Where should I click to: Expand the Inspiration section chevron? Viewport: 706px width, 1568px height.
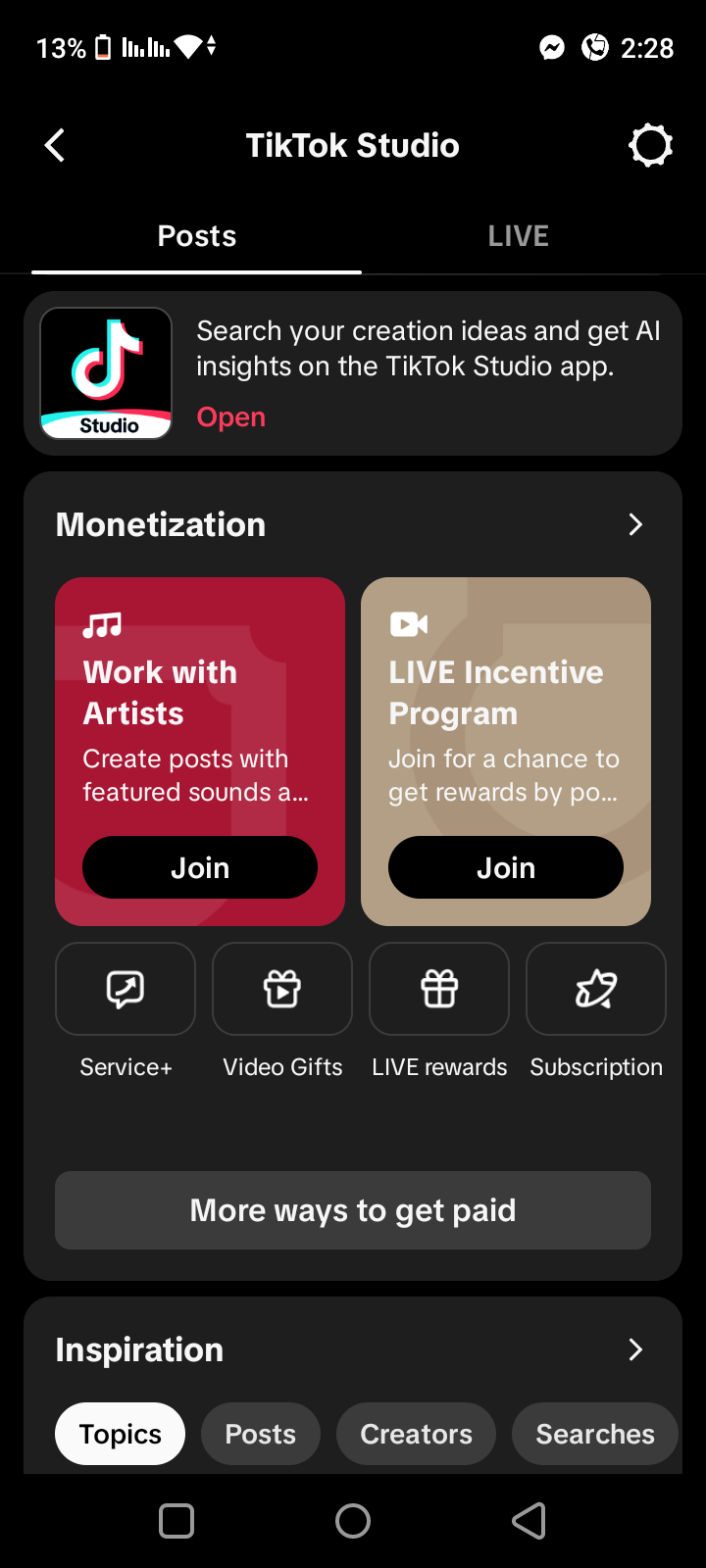635,1350
